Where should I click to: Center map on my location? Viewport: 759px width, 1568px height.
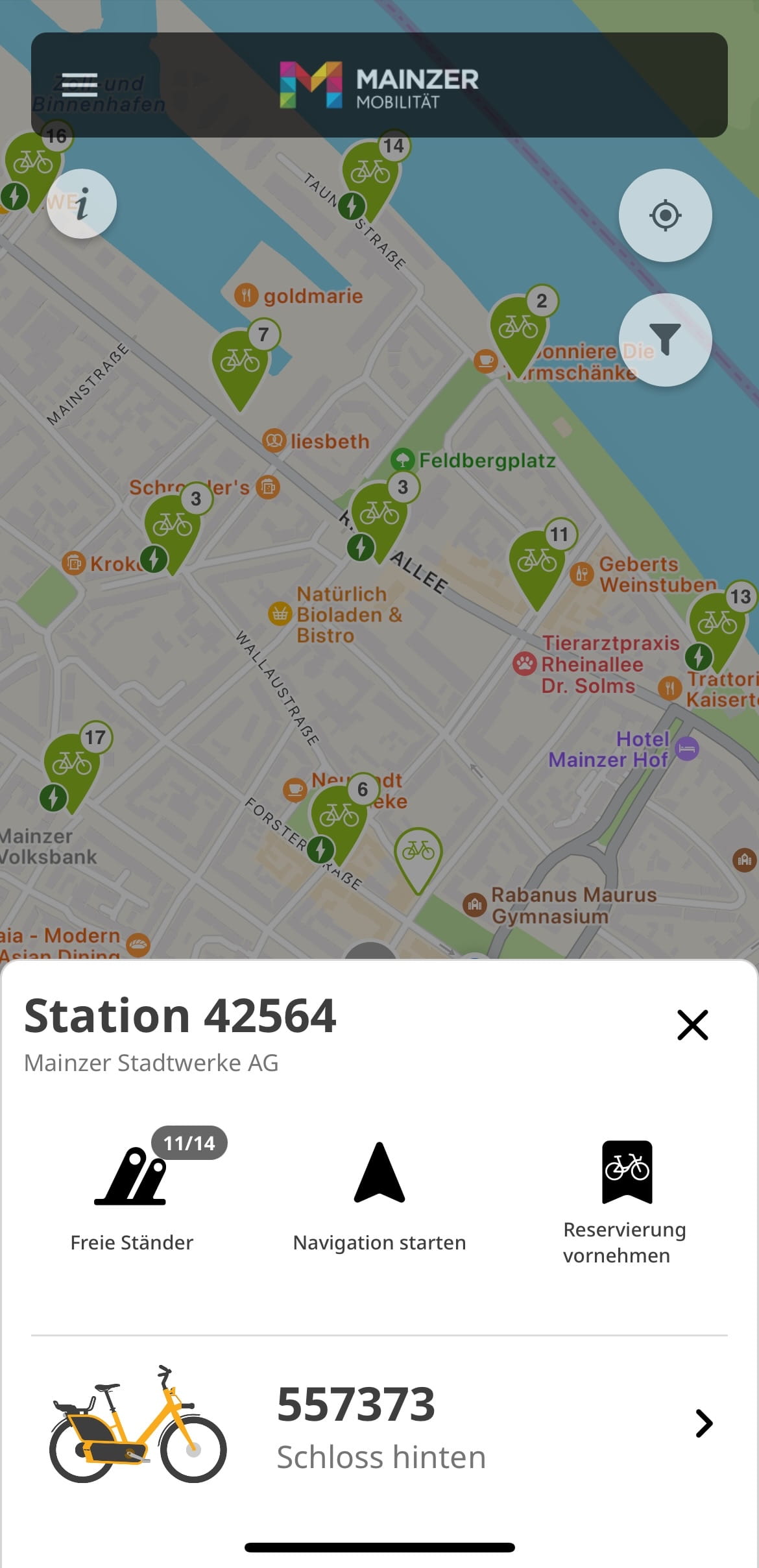pos(665,215)
